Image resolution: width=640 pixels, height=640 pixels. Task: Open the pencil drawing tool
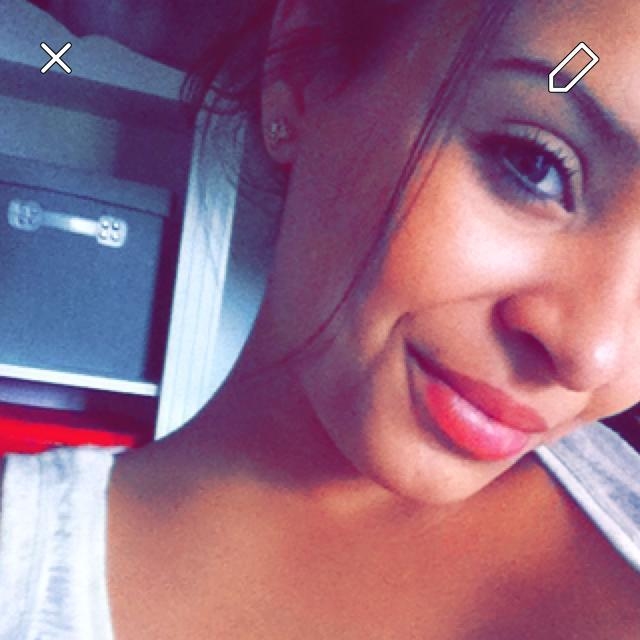pos(573,67)
